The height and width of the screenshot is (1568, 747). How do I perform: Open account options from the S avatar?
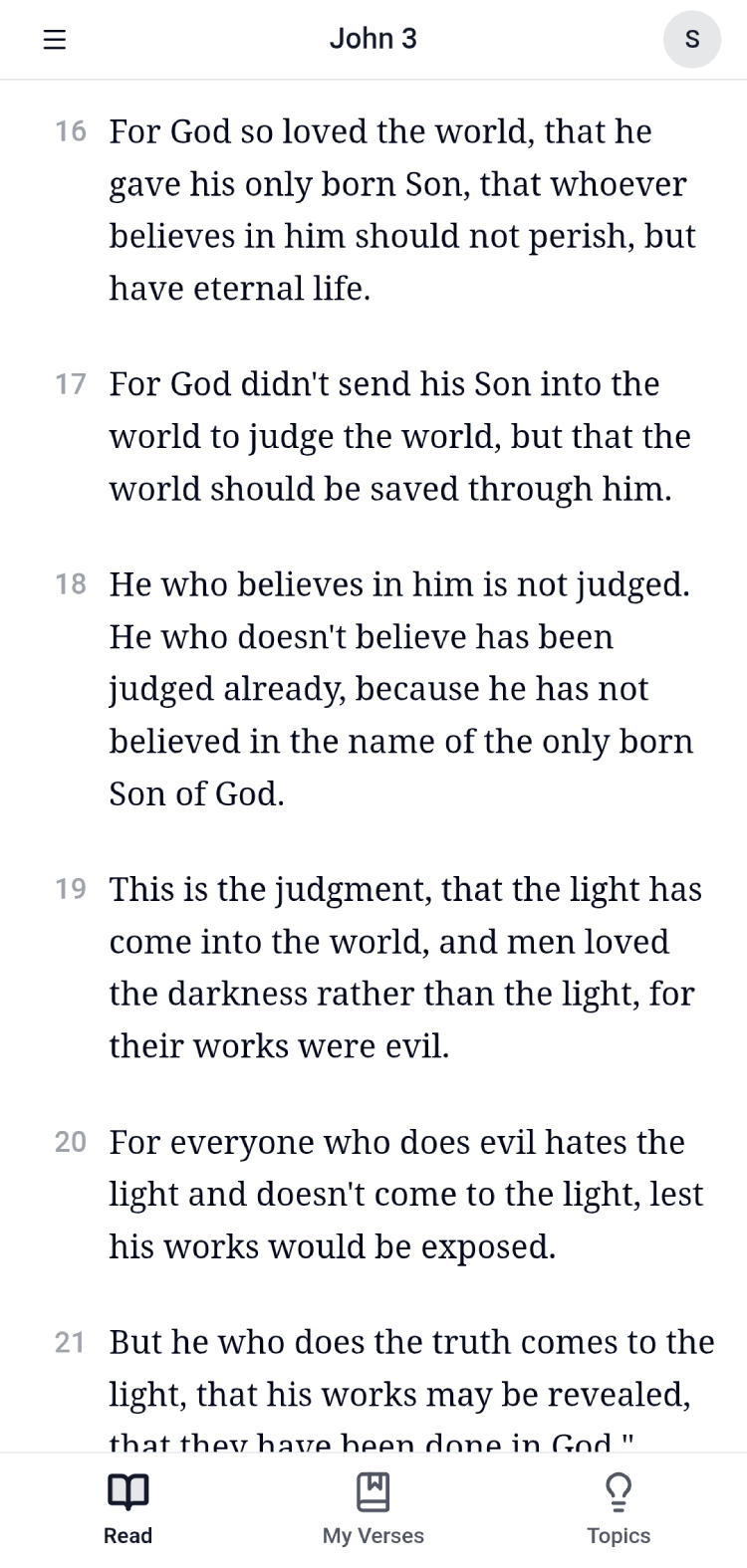(x=691, y=39)
